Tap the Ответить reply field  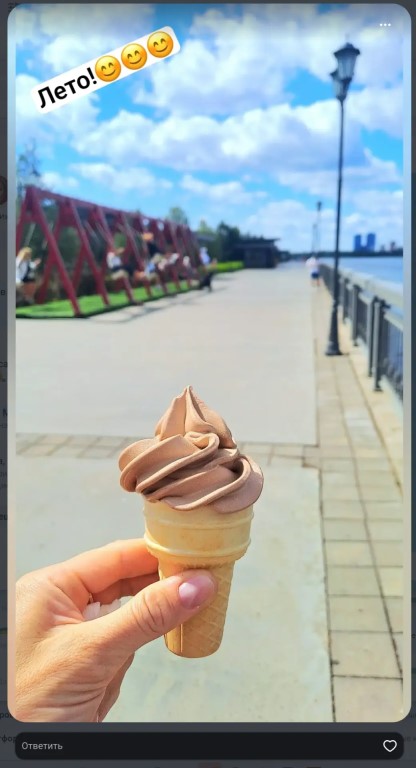point(196,745)
